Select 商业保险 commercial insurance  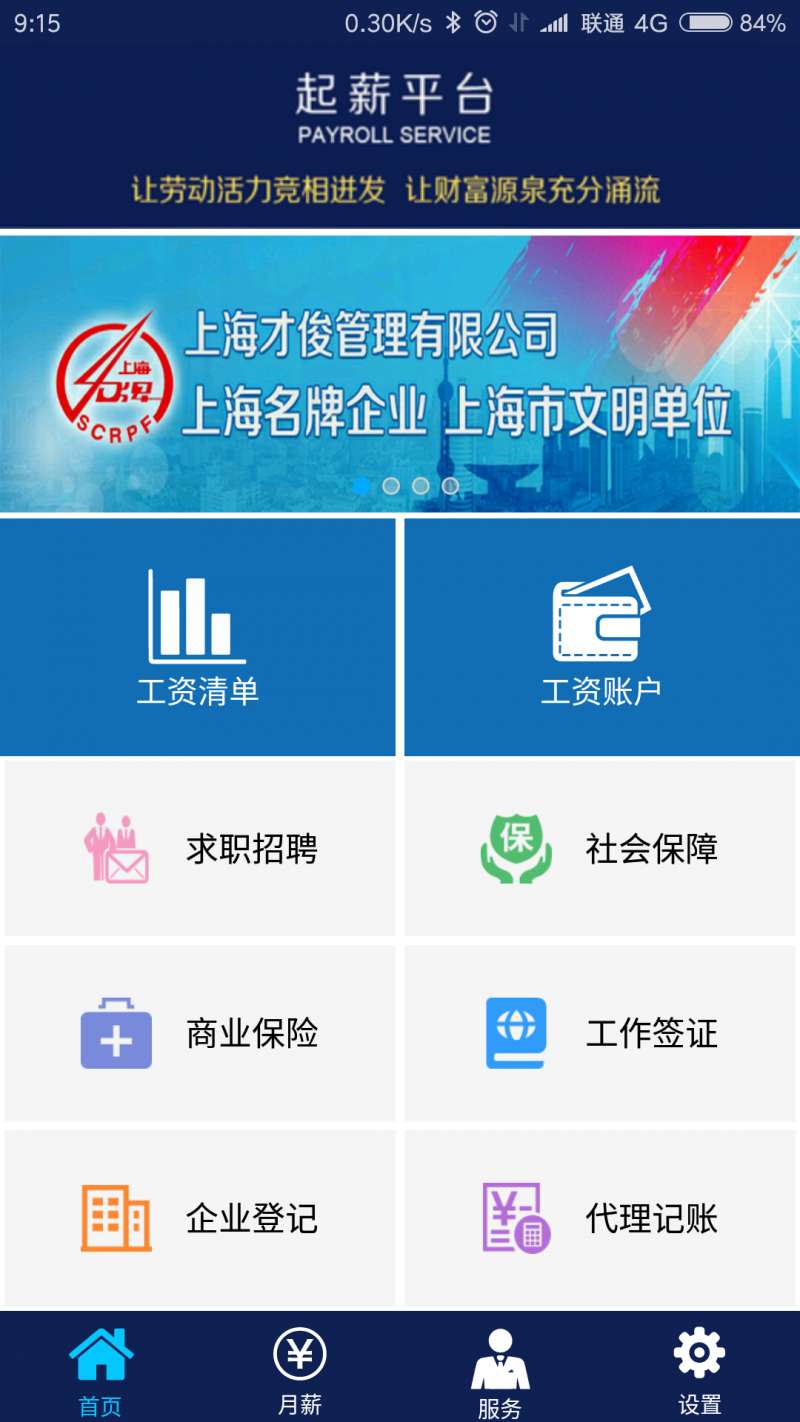click(x=200, y=1033)
